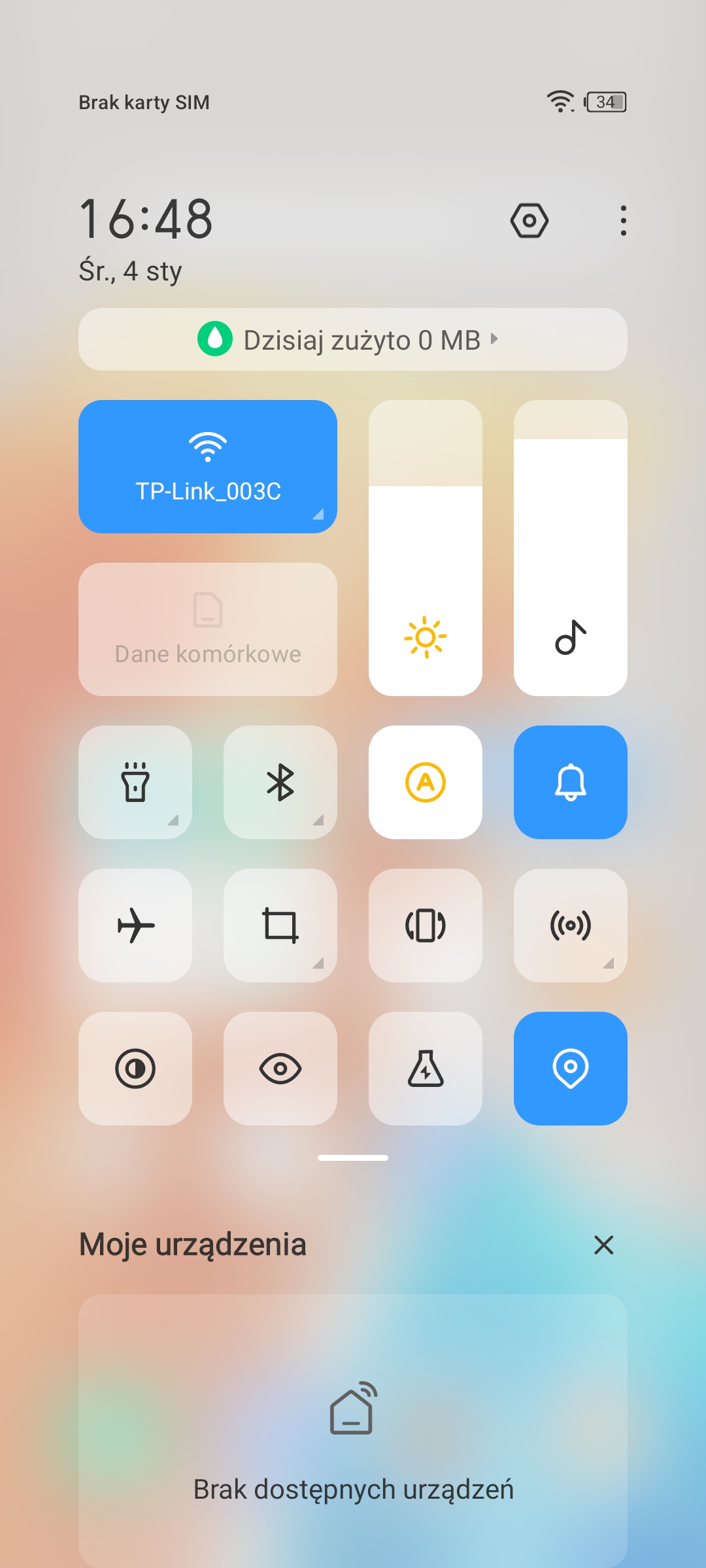706x1568 pixels.
Task: Toggle Dane komórkowe mobile data
Action: (208, 629)
